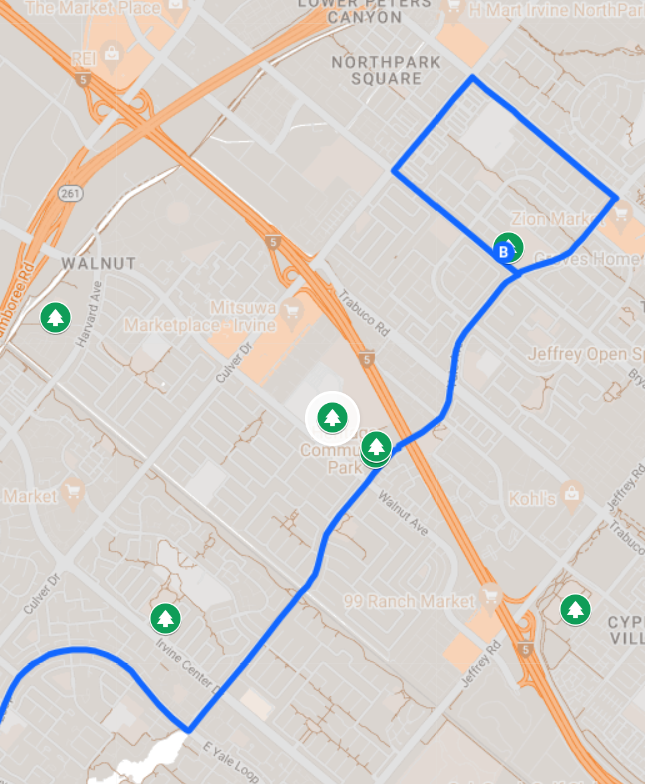Tap the 99 Ranch Market pin
This screenshot has height=784, width=645.
tap(490, 597)
